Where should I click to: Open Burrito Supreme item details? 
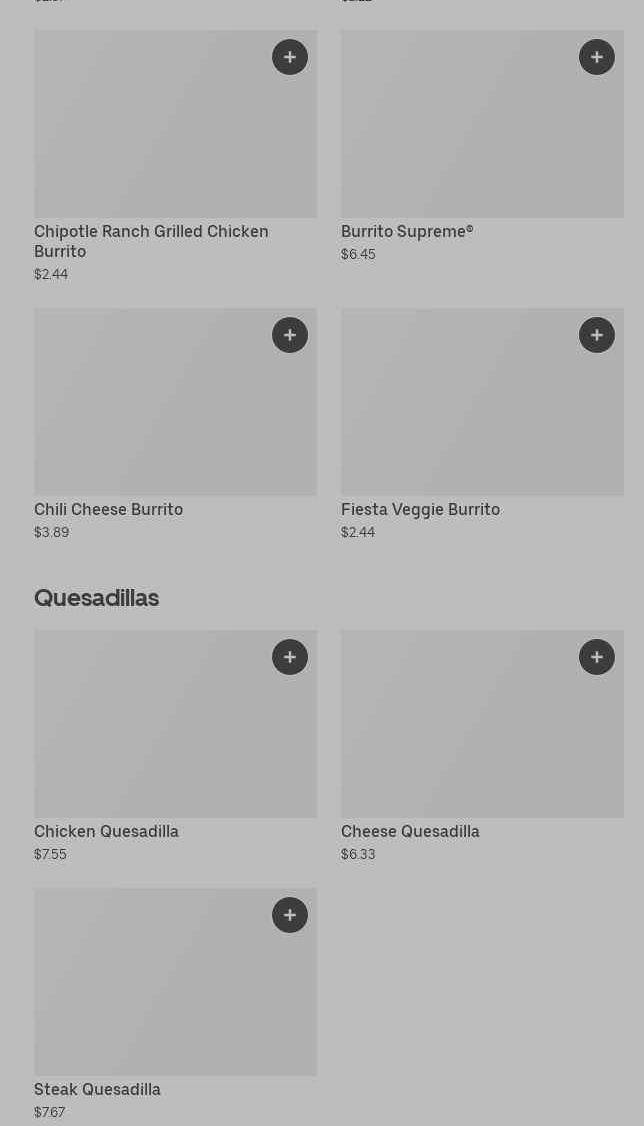pos(406,231)
